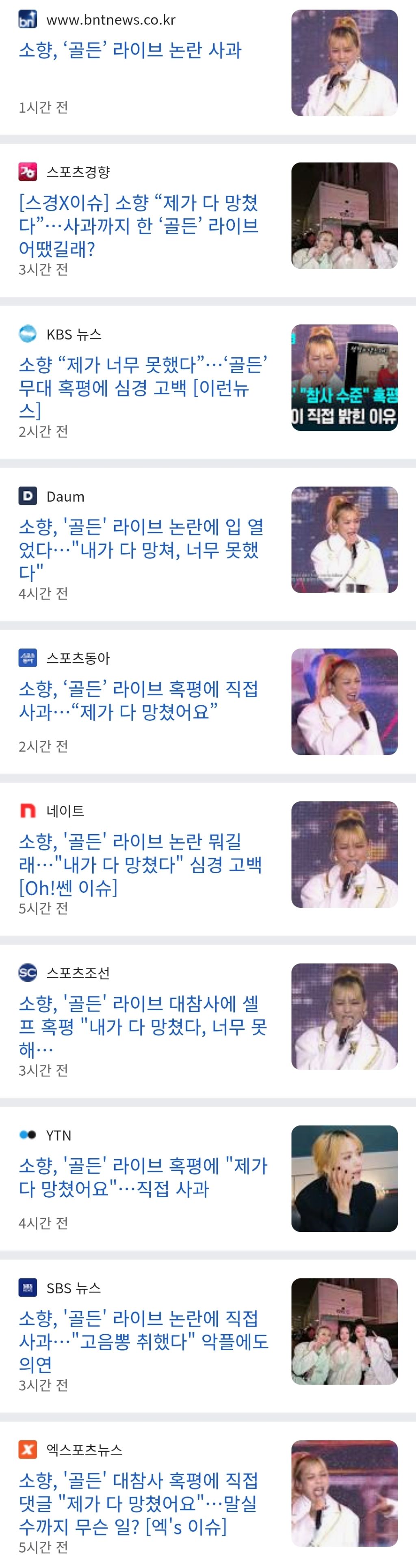
Task: Open the thumbnail beside the YTN story
Action: coord(344,1179)
